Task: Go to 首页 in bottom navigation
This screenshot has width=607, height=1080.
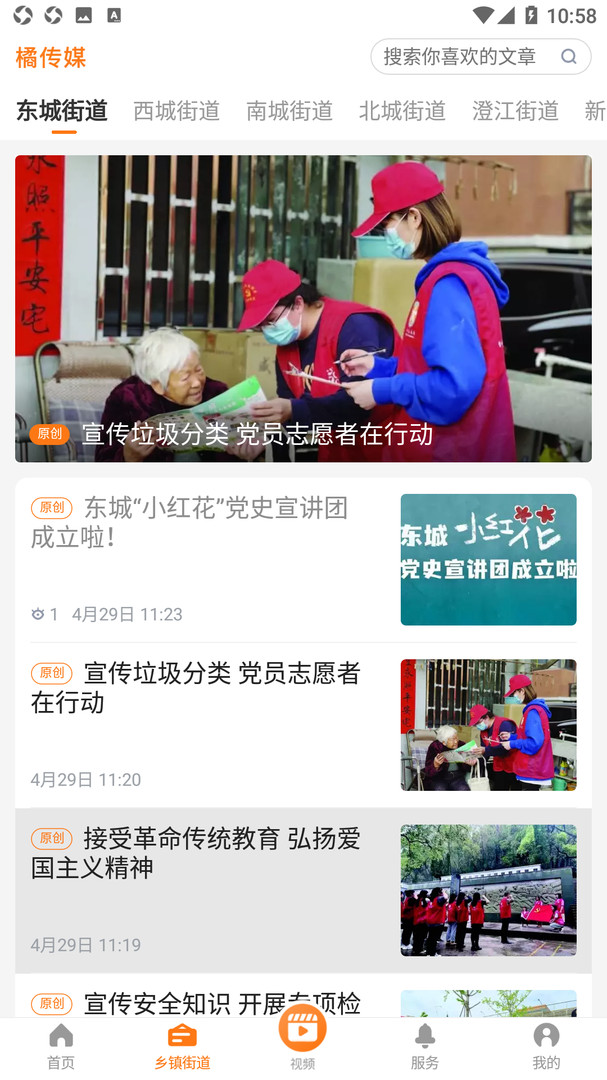Action: coord(61,1046)
